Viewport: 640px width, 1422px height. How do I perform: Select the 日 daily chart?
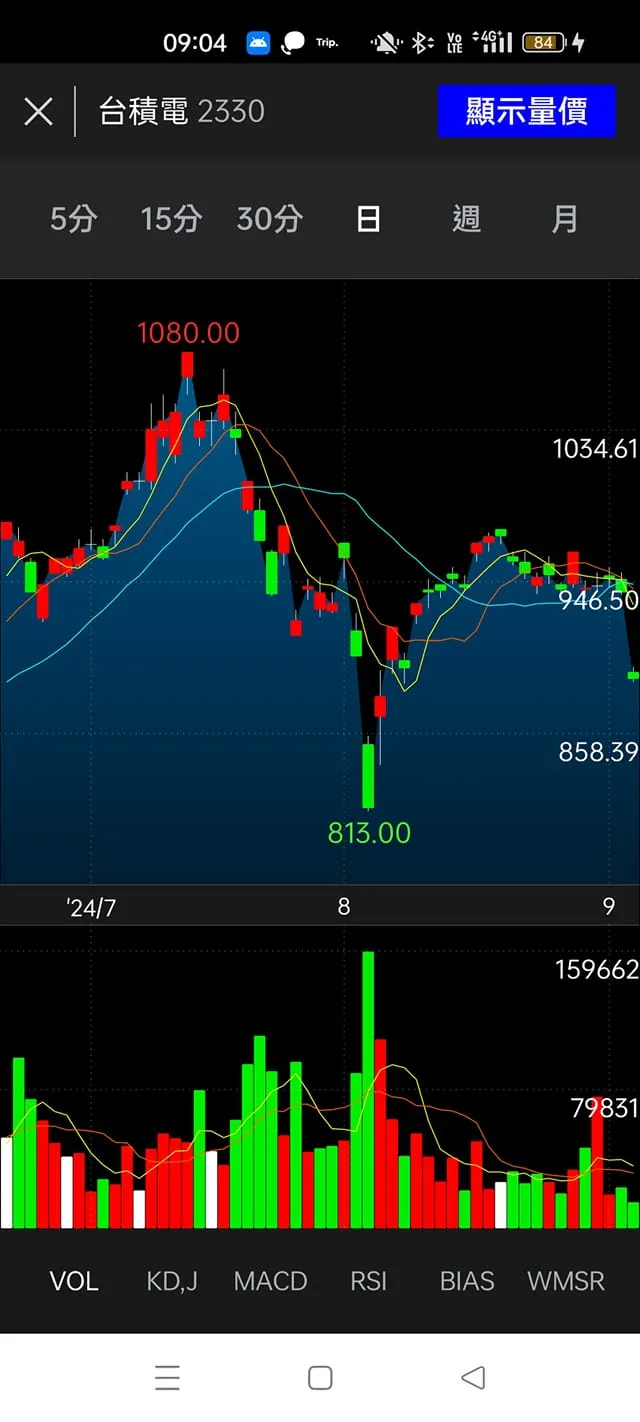pyautogui.click(x=368, y=219)
